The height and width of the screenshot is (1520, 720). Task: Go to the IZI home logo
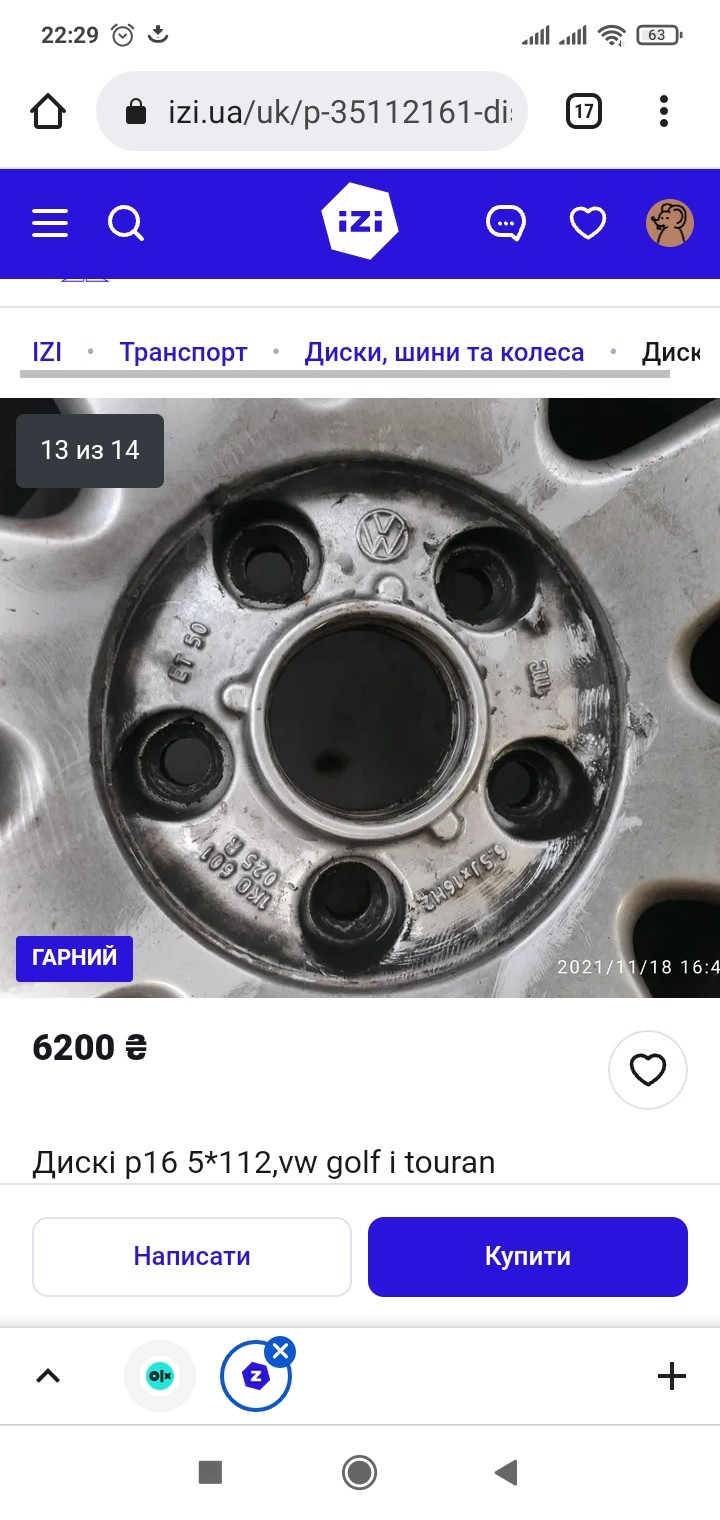[360, 222]
